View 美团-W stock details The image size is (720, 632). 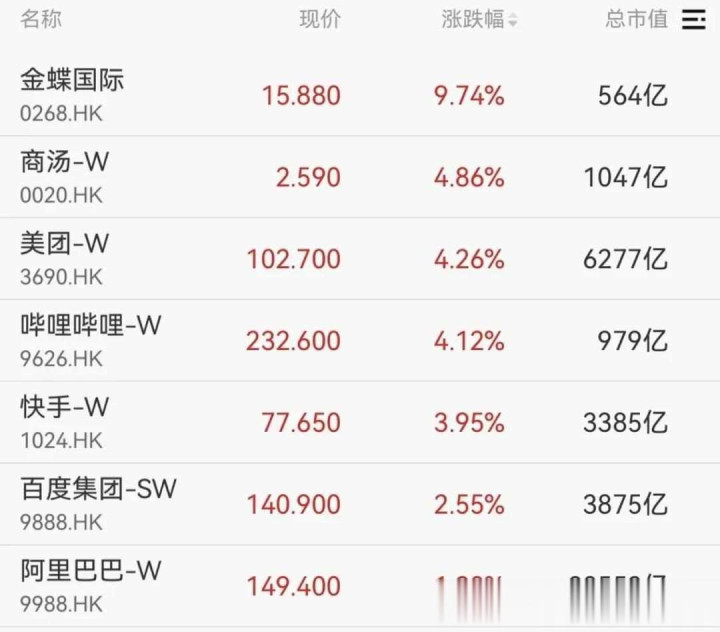coord(360,259)
